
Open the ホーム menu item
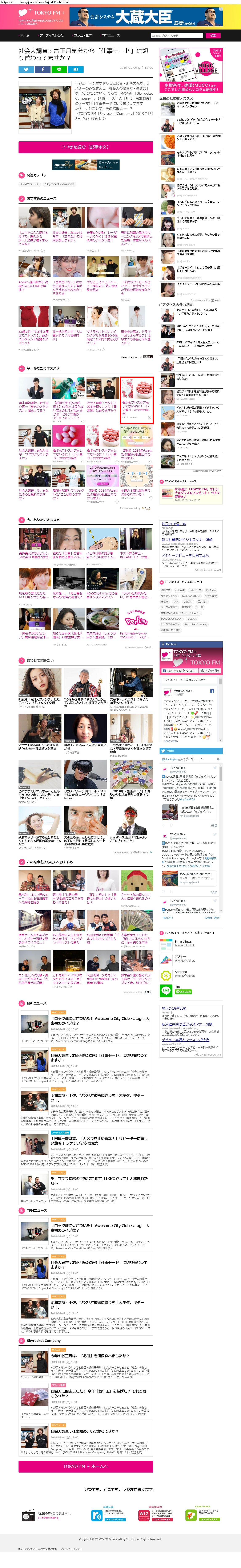coord(25,35)
